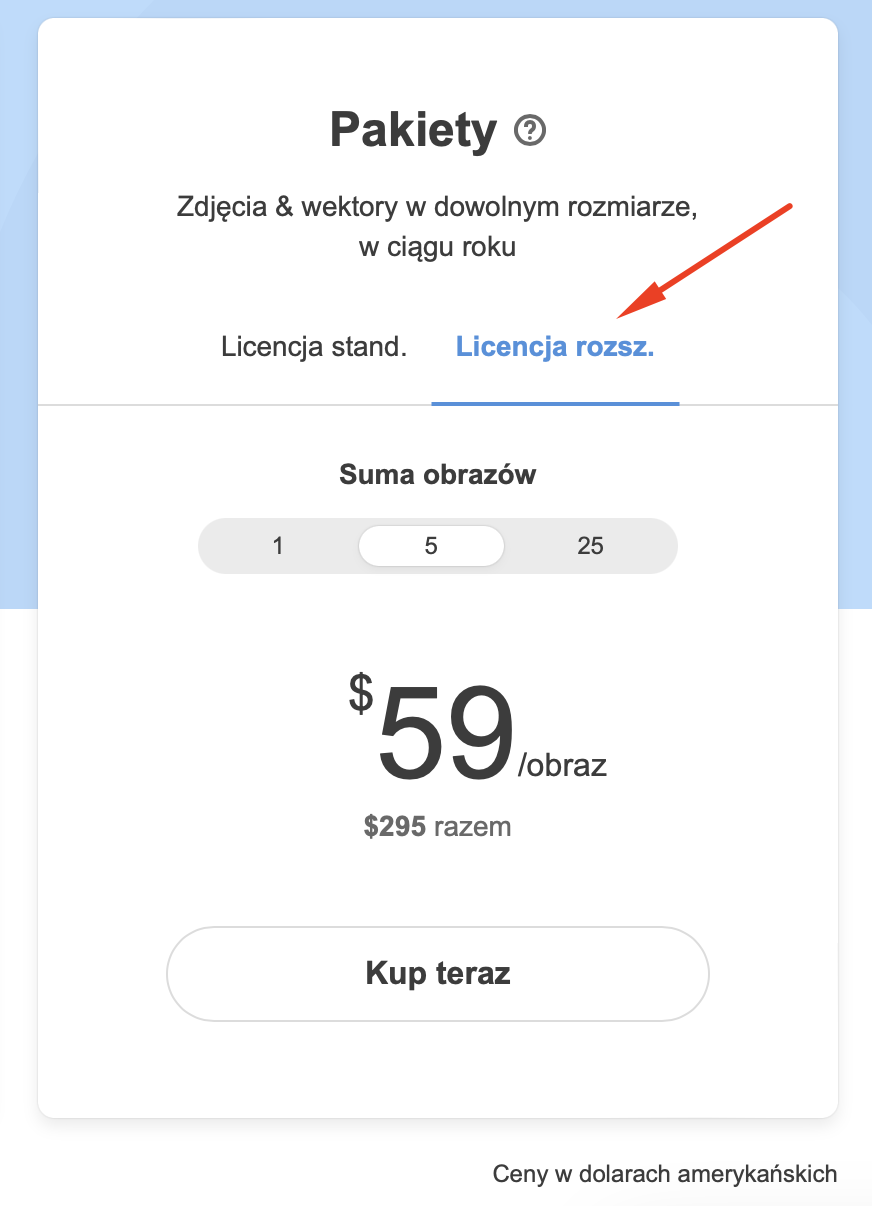Switch to the Licencja stand. tab
The image size is (872, 1206).
click(314, 347)
